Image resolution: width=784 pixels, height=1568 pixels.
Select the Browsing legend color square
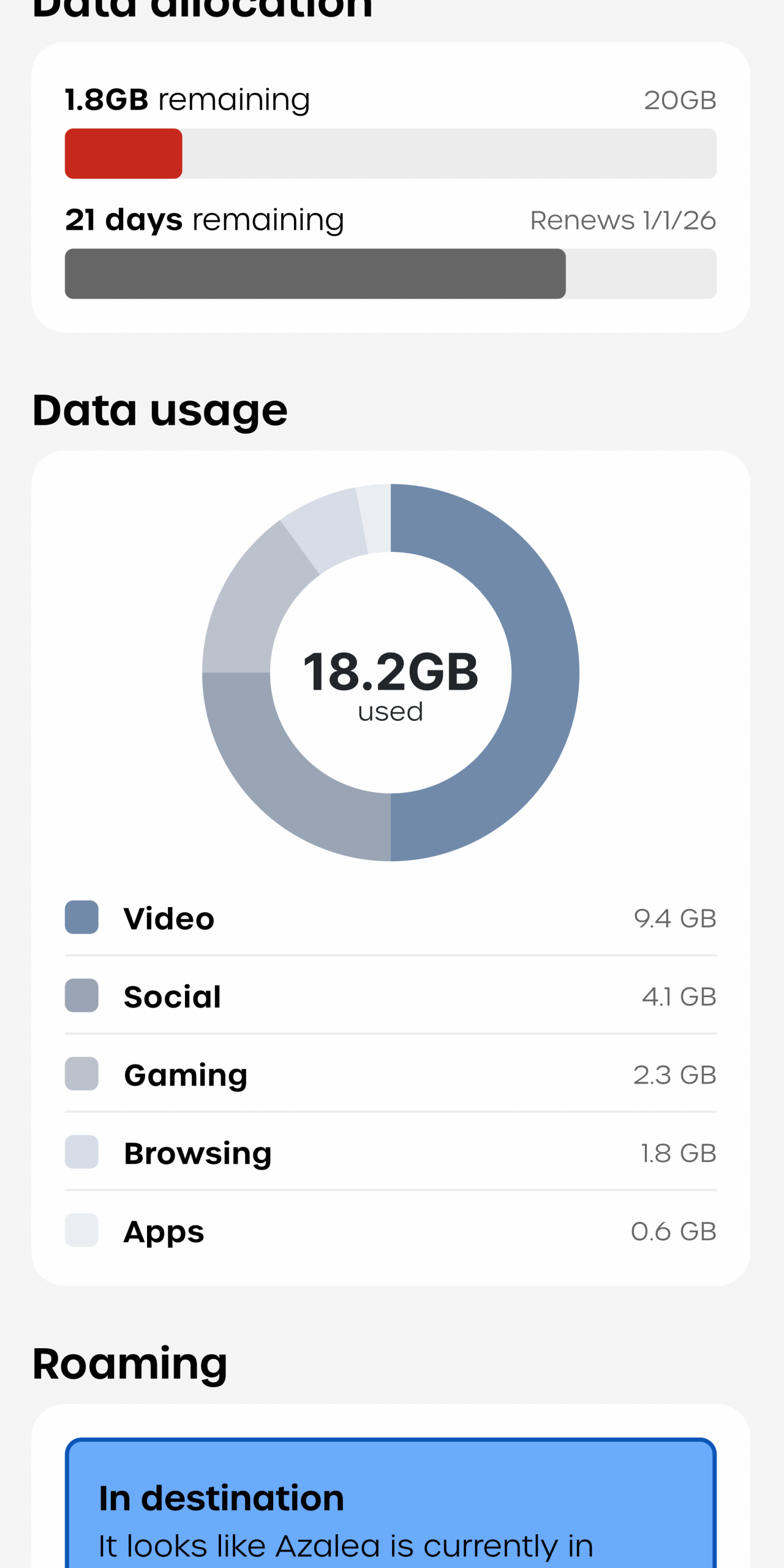tap(81, 1152)
